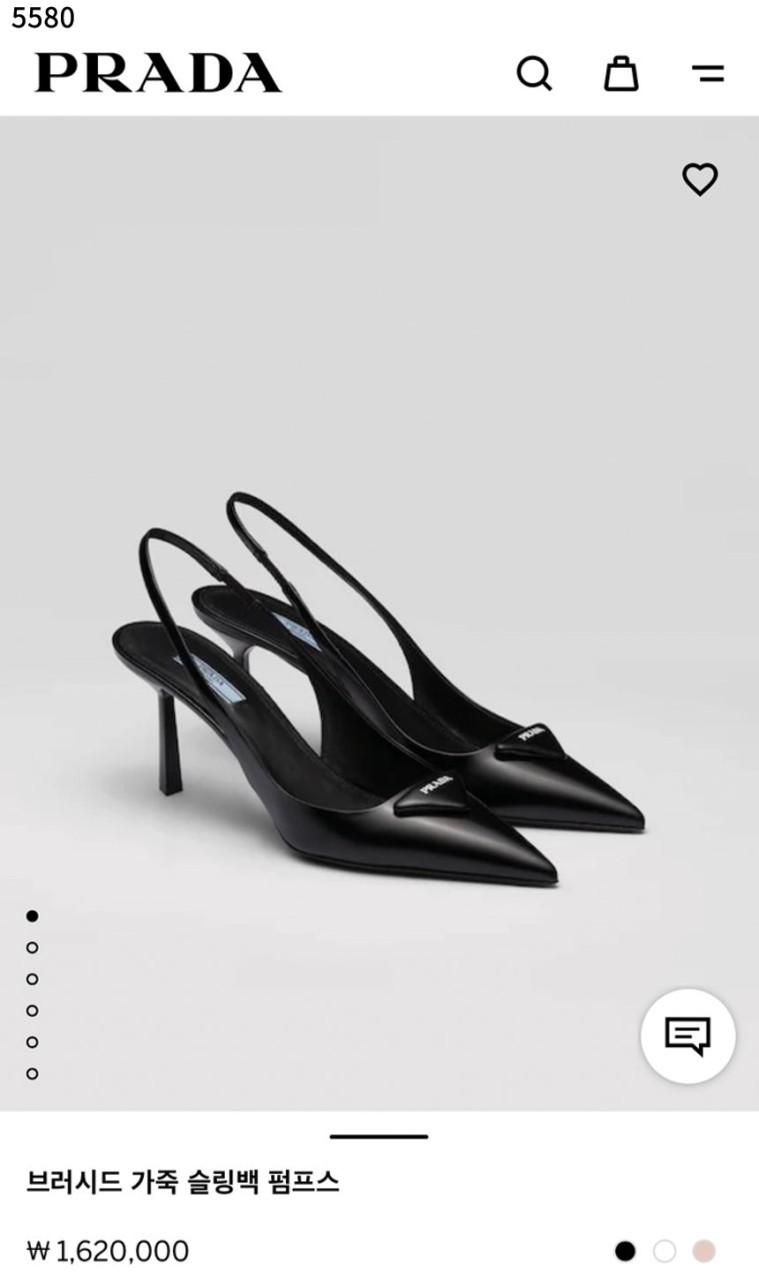Jump to the last product image dot

coord(32,1074)
